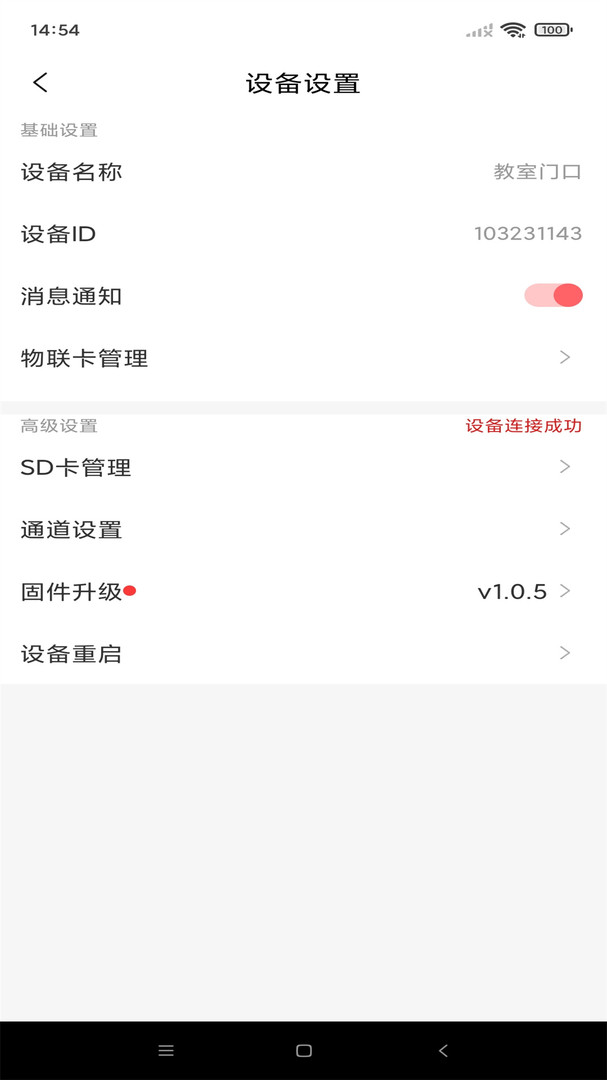Tap the system home button

[304, 1051]
